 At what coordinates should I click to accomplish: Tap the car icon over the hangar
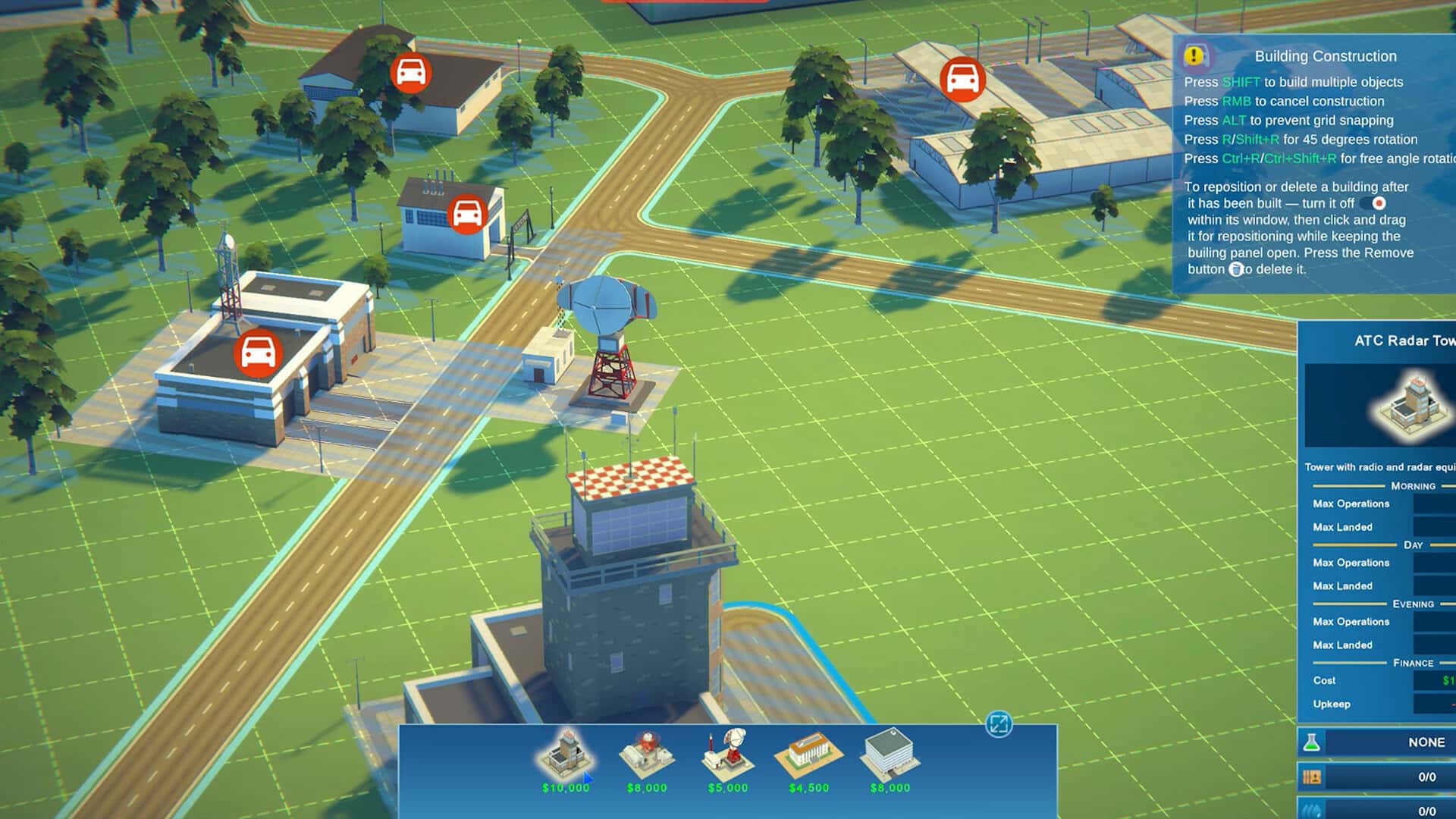point(962,79)
